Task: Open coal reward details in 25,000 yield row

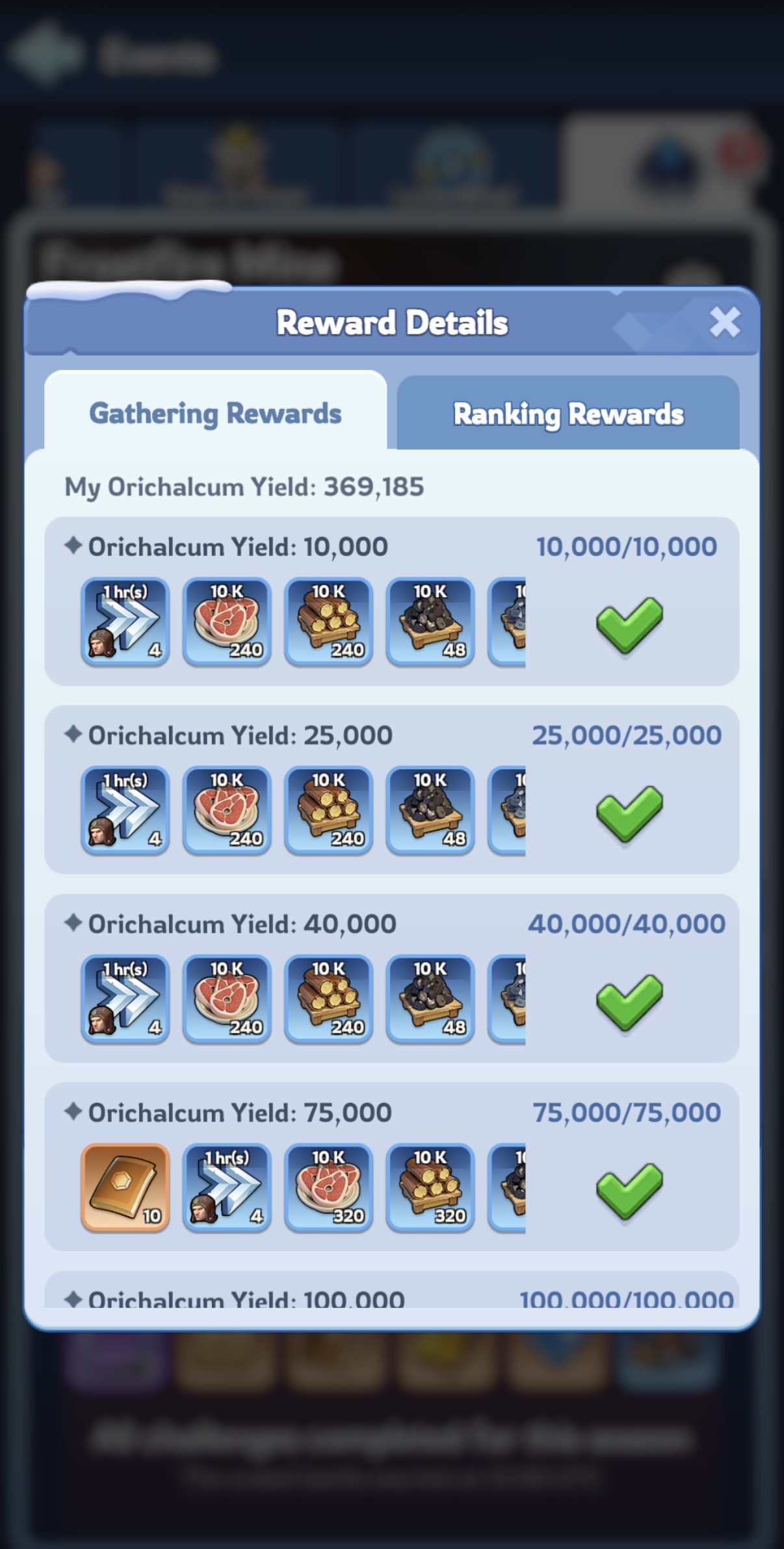Action: [430, 810]
